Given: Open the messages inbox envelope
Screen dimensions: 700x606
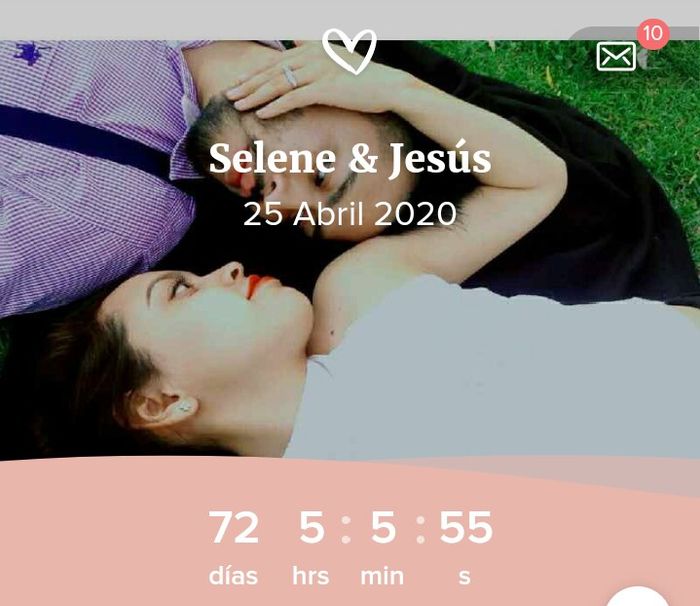Looking at the screenshot, I should [x=616, y=56].
